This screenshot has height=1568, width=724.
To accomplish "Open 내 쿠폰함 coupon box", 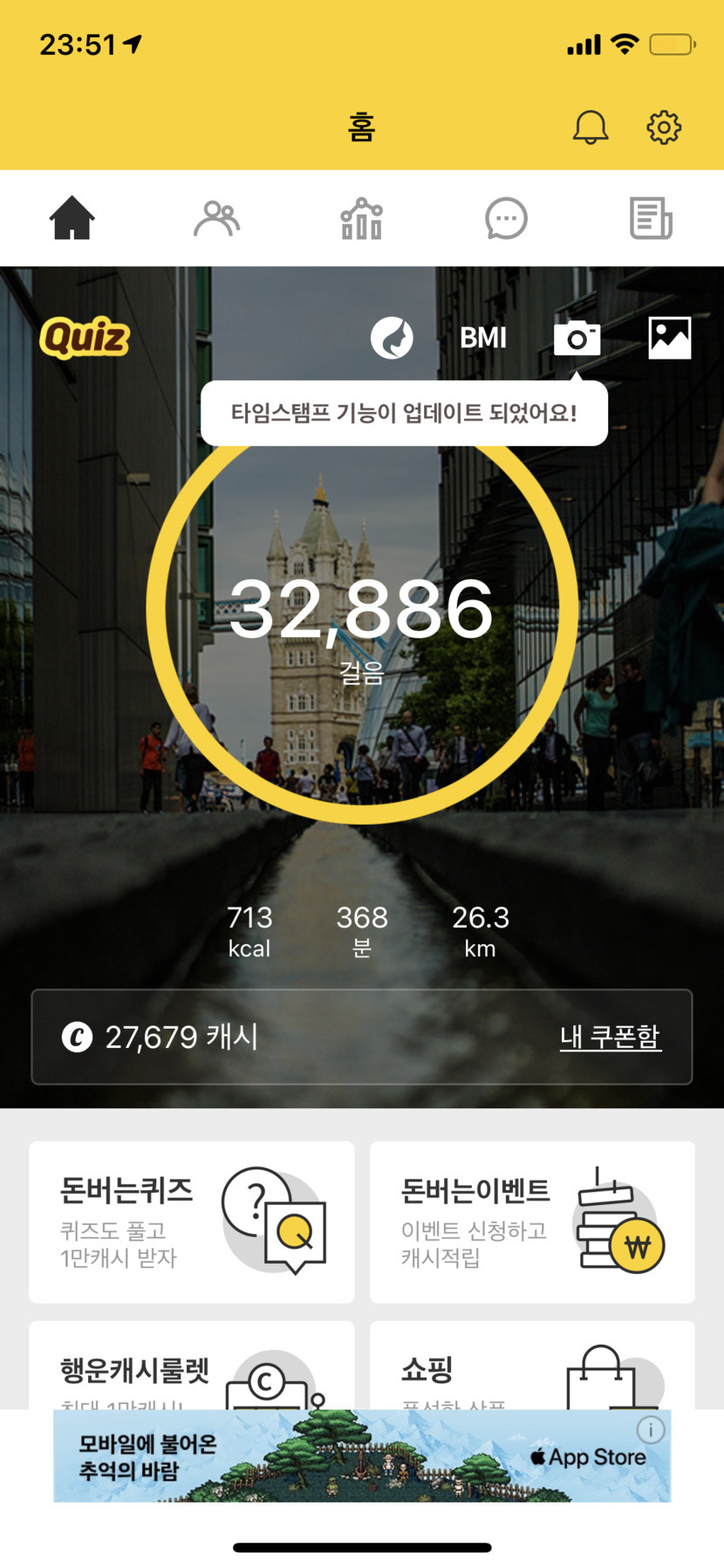I will coord(610,1037).
